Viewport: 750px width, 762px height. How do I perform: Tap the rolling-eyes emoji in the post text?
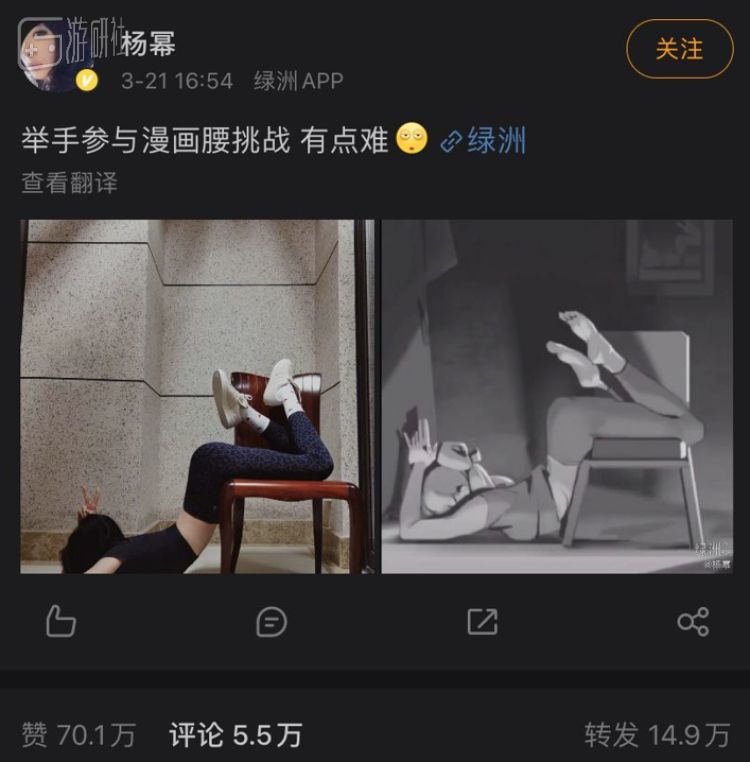click(413, 139)
